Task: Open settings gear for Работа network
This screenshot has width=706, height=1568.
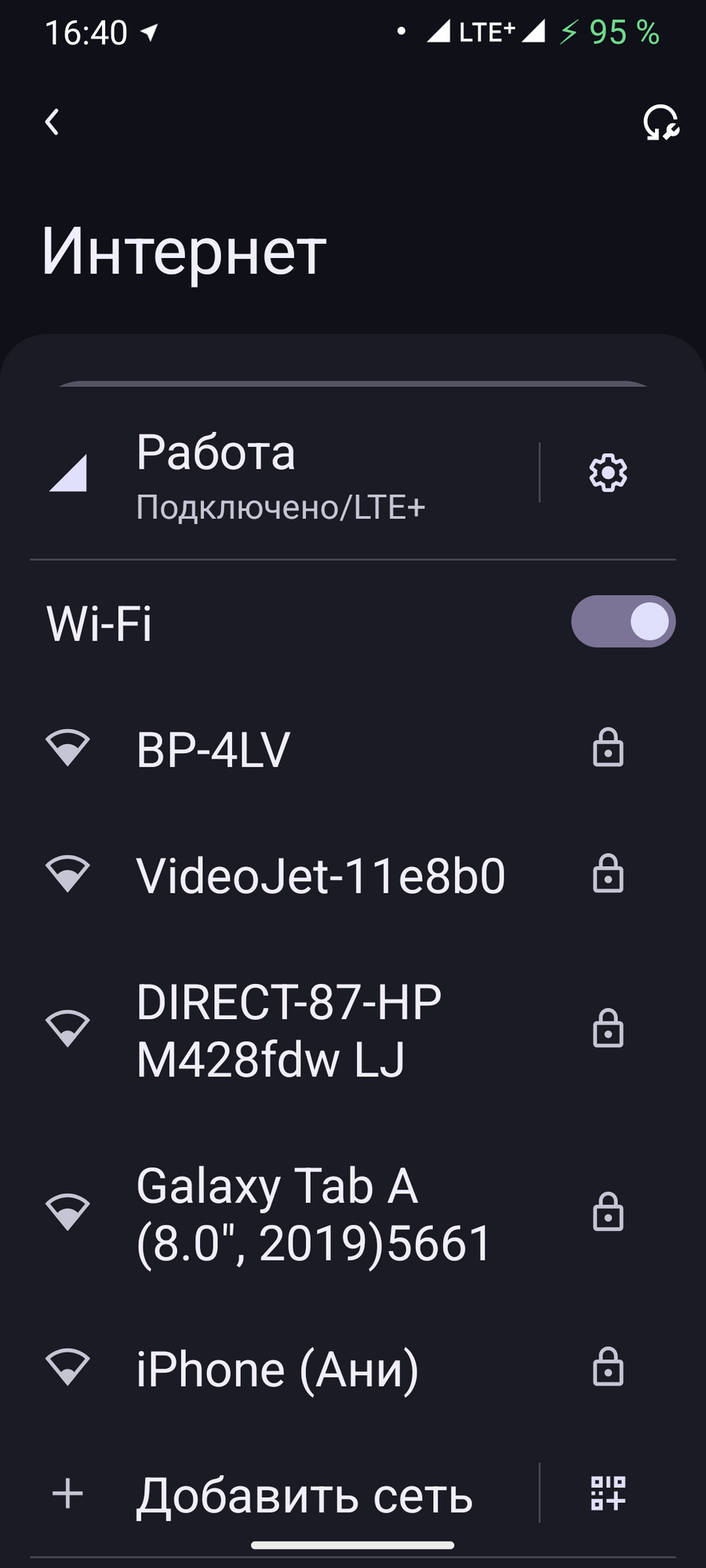Action: coord(608,474)
